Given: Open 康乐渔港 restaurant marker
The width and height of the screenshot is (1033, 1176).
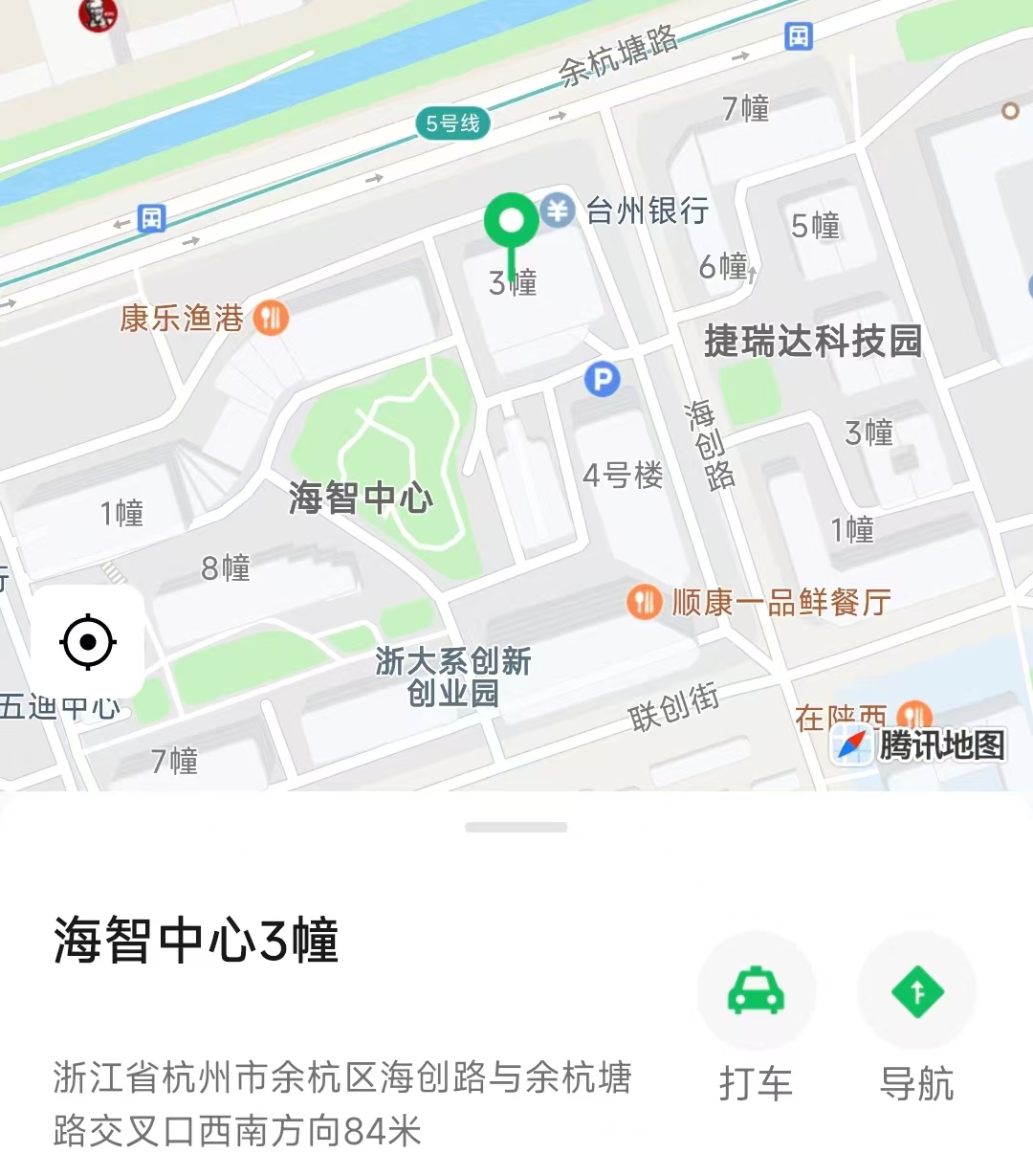Looking at the screenshot, I should 271,318.
